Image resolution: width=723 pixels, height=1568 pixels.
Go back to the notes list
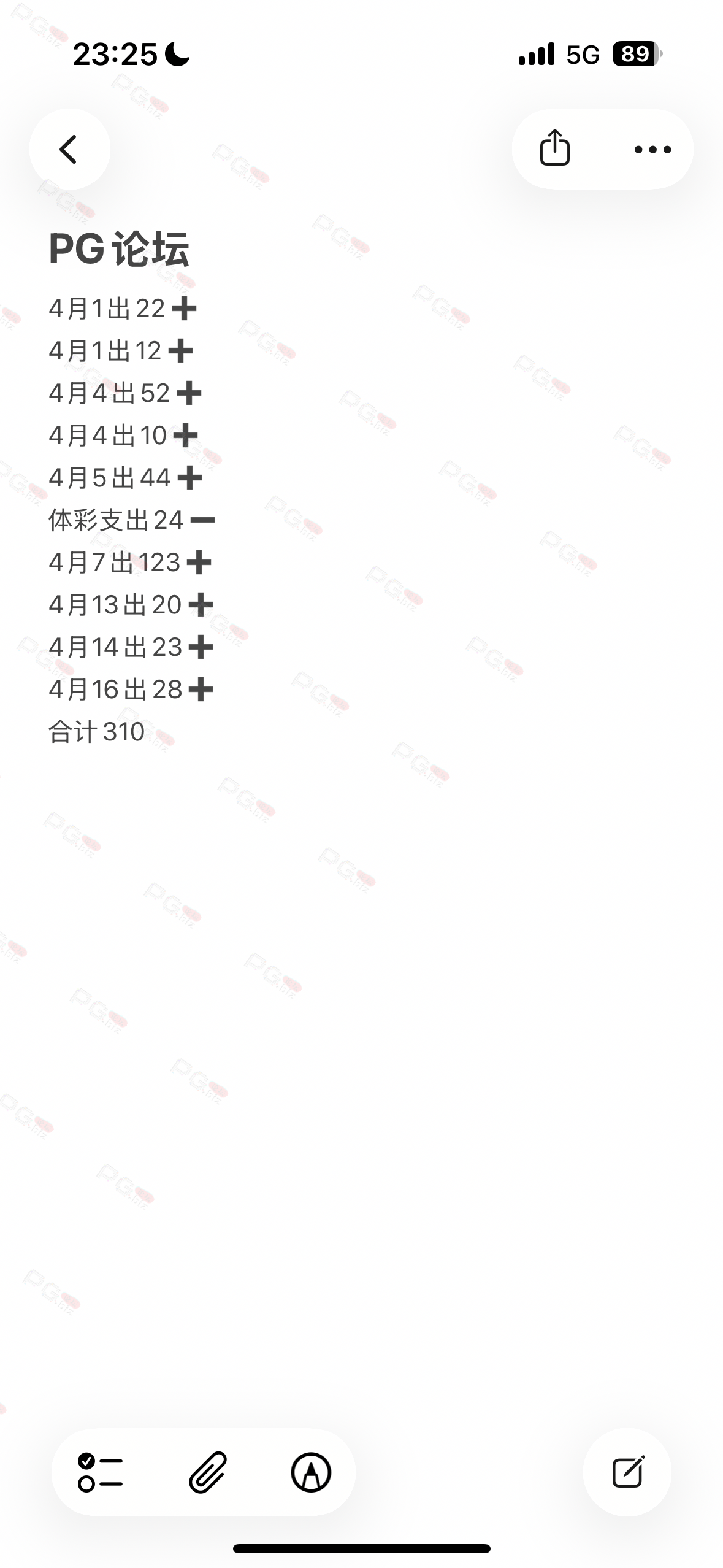(69, 149)
